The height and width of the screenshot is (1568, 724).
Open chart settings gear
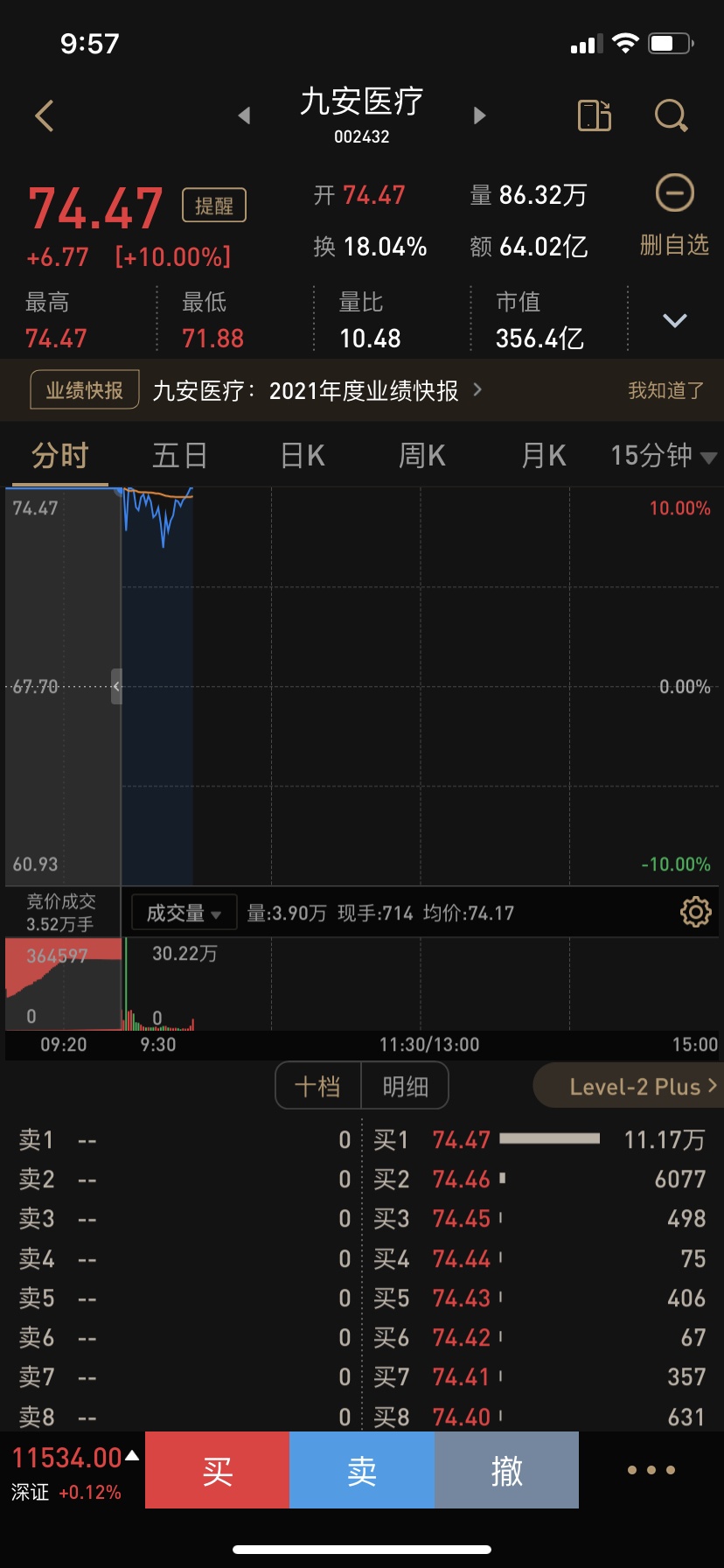tap(696, 912)
